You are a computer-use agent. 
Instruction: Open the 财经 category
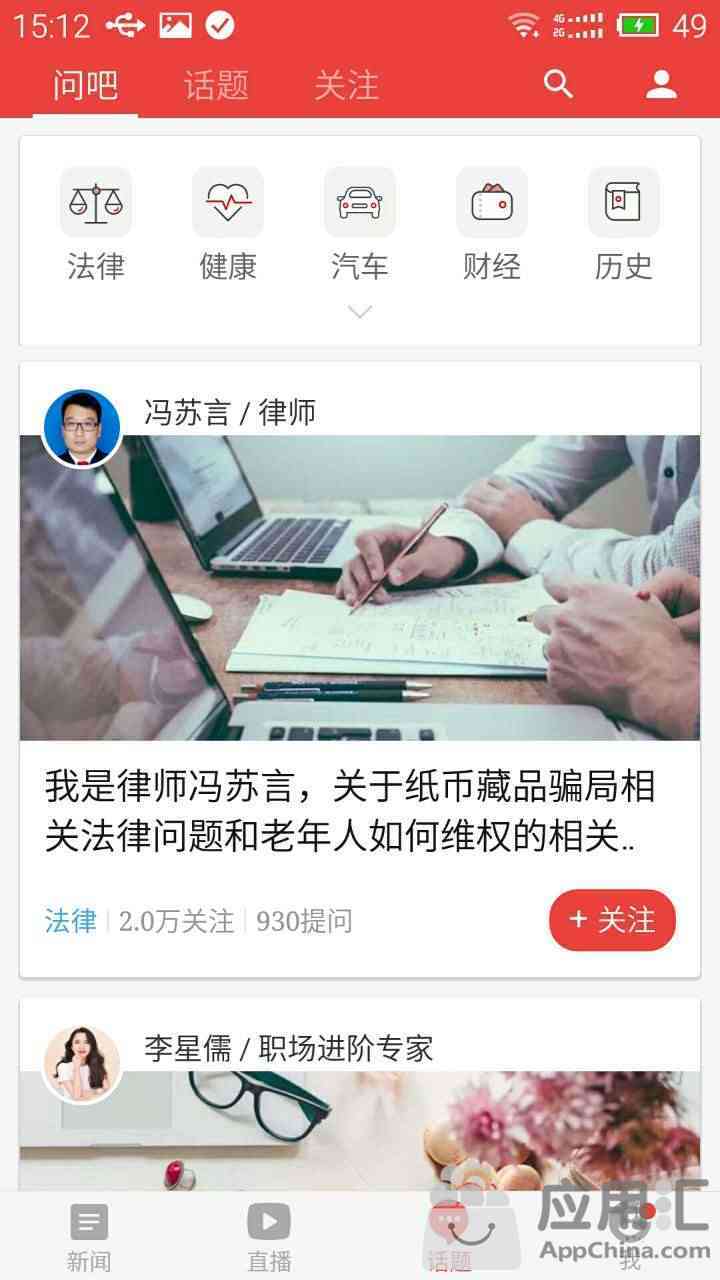pos(492,225)
